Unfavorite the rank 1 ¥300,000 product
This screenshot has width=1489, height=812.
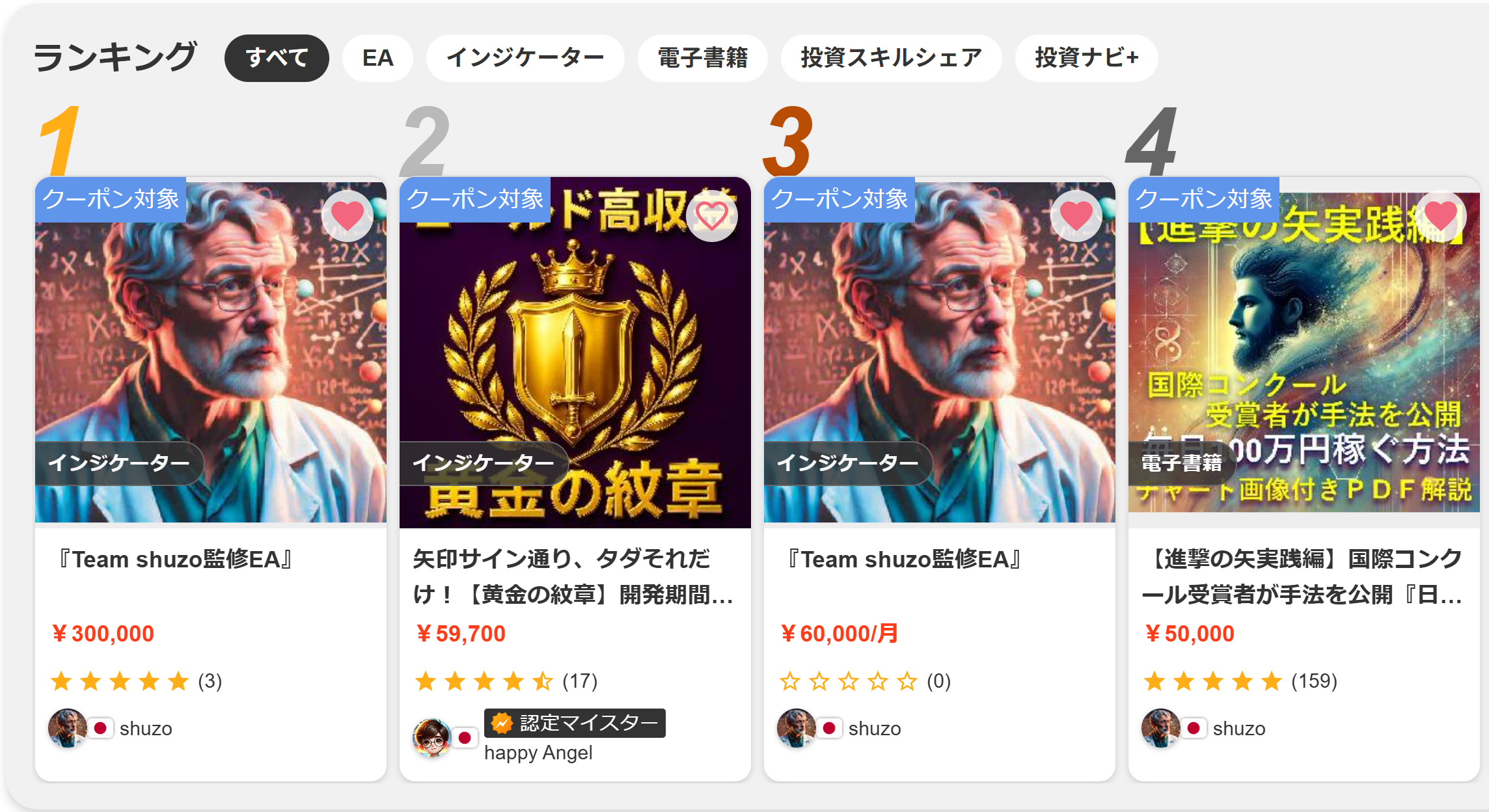[x=347, y=216]
